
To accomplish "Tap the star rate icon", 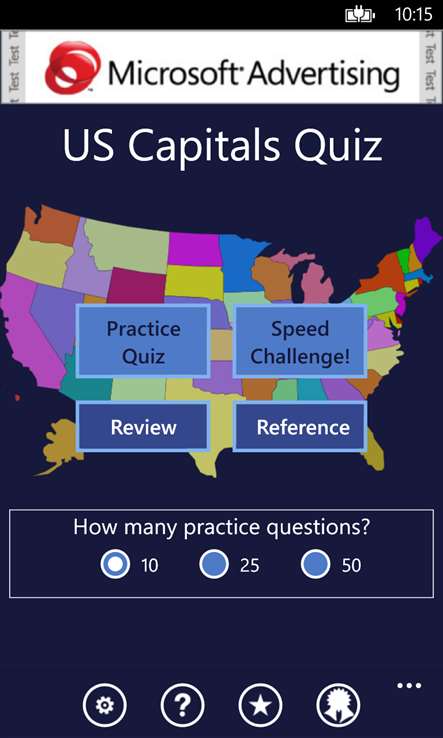I will (261, 705).
